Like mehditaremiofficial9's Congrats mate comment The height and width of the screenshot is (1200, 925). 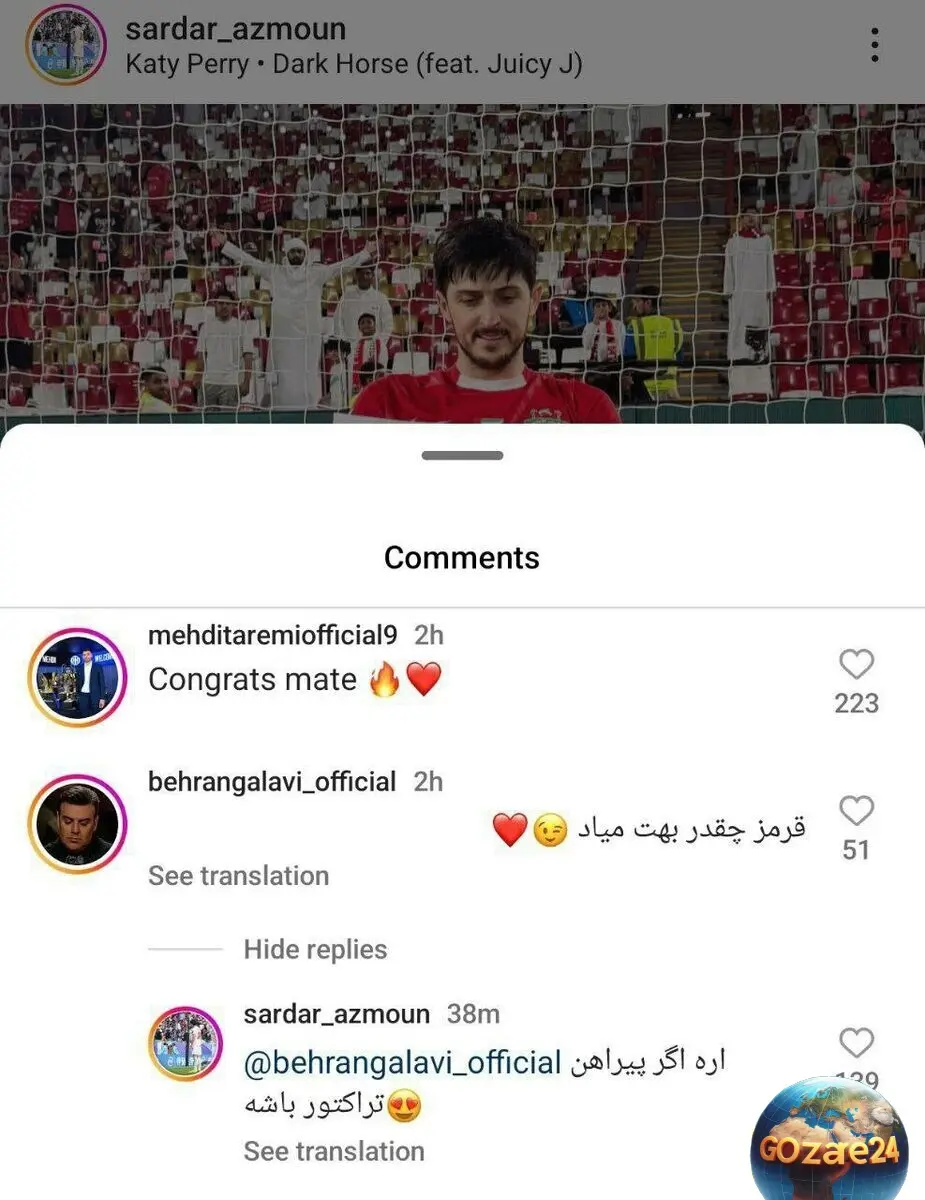click(x=856, y=665)
